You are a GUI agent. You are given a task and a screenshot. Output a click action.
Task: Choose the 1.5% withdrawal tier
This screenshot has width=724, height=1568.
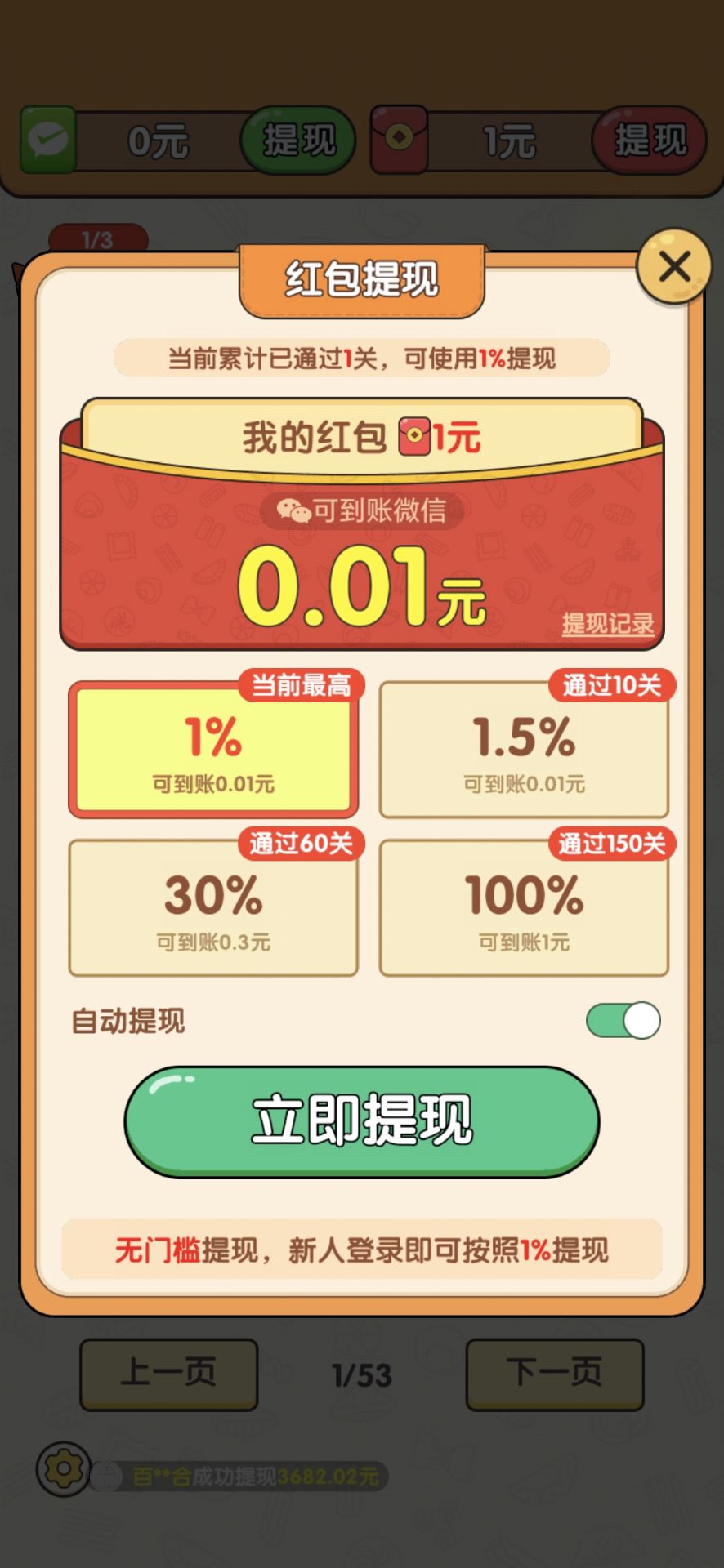[524, 751]
